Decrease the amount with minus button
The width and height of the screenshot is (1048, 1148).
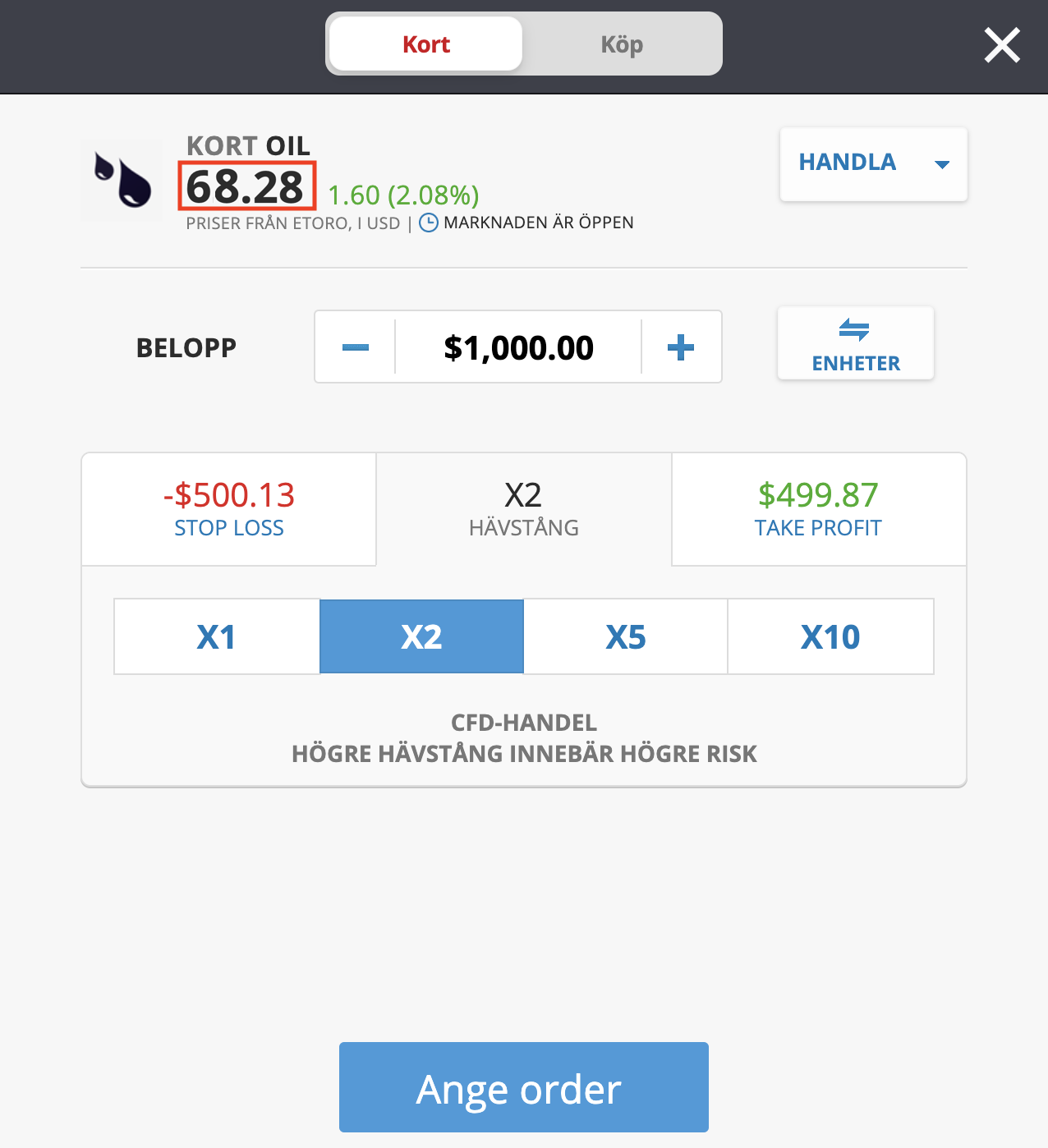[355, 347]
